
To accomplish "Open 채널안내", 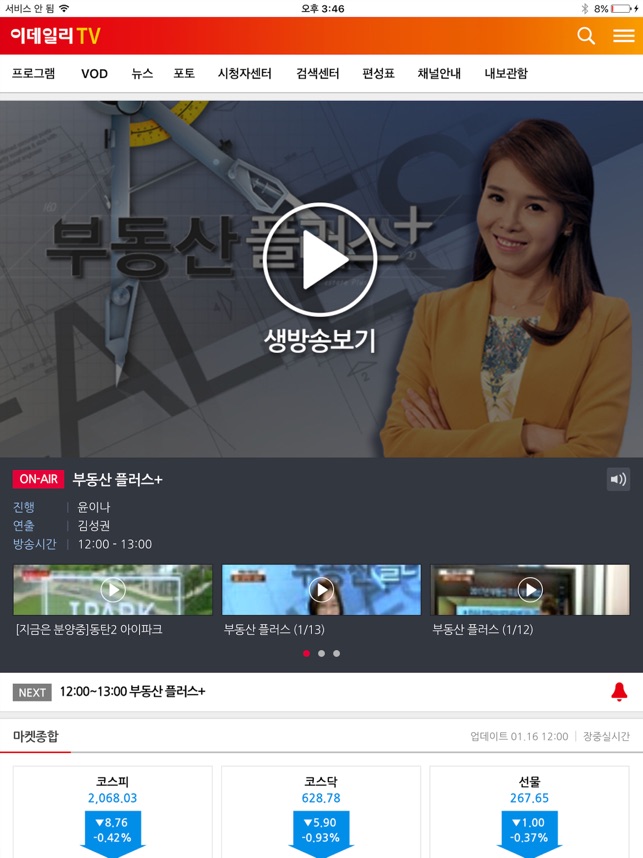I will click(440, 74).
